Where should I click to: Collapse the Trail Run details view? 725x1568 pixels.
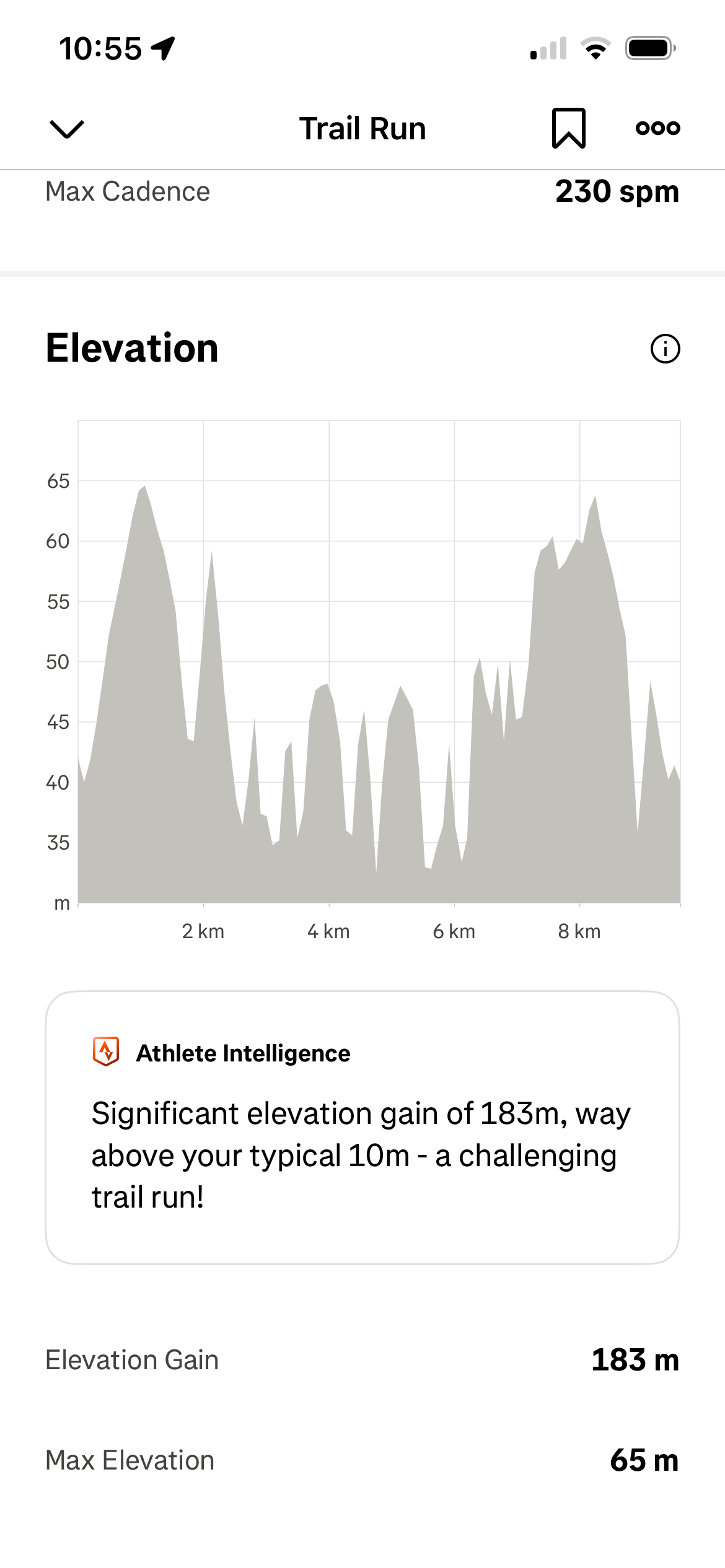tap(66, 129)
